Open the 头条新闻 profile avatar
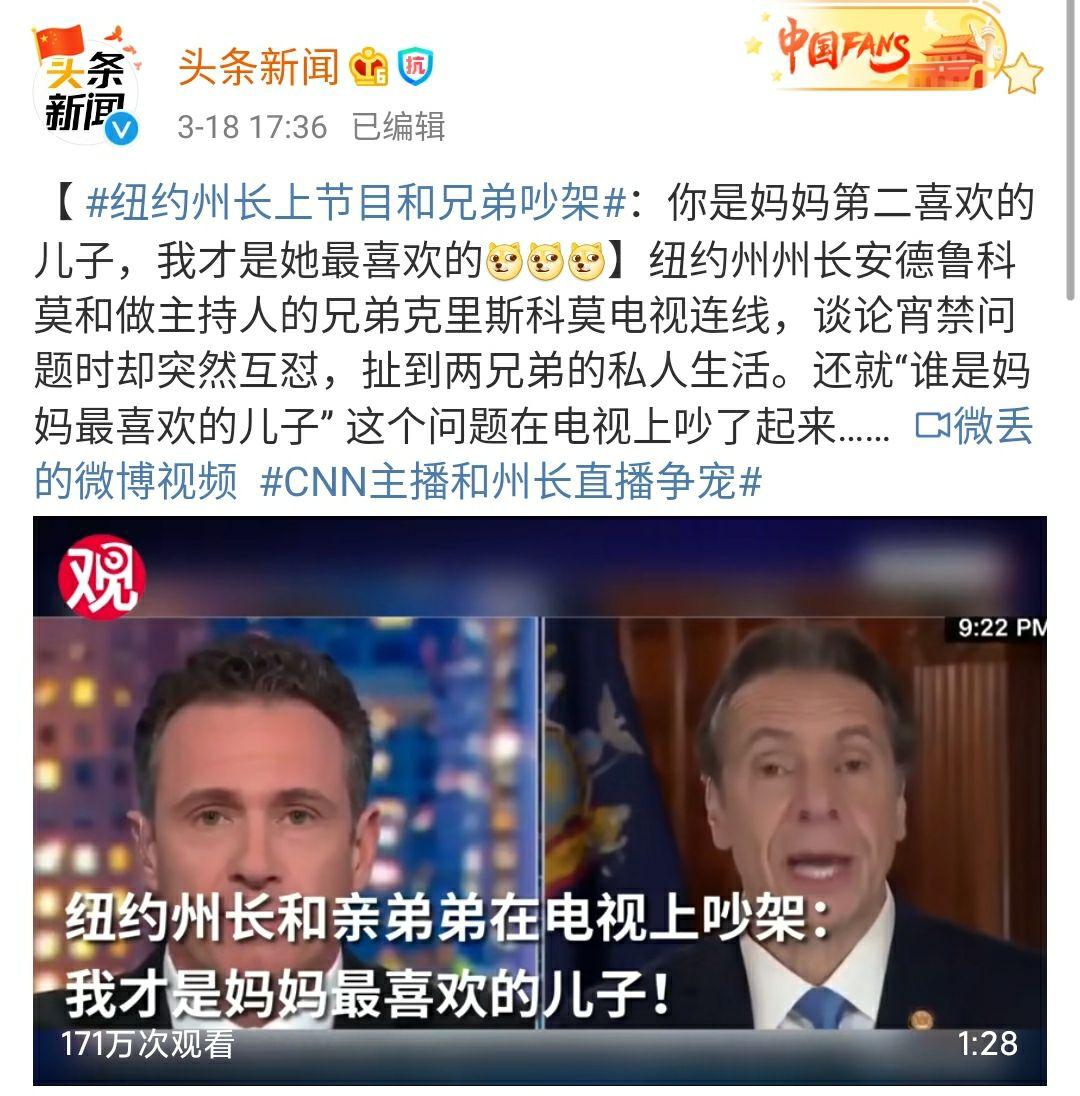The height and width of the screenshot is (1096, 1080). click(x=87, y=87)
